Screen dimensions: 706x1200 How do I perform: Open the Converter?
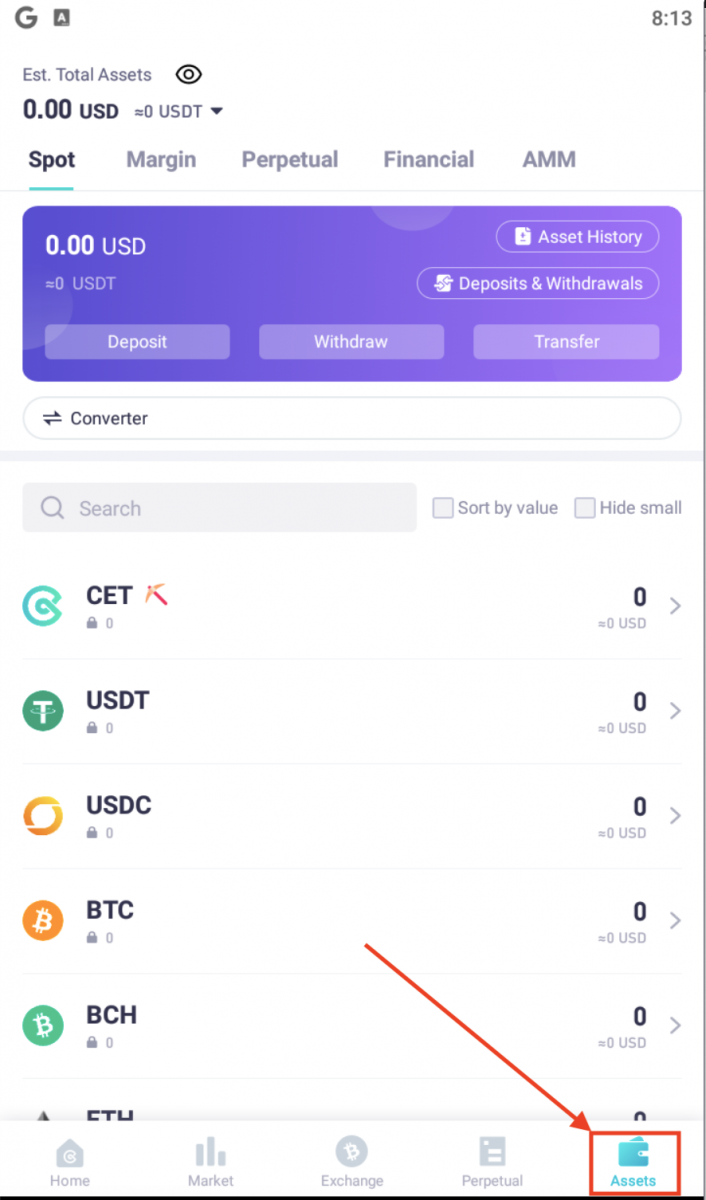(x=352, y=418)
